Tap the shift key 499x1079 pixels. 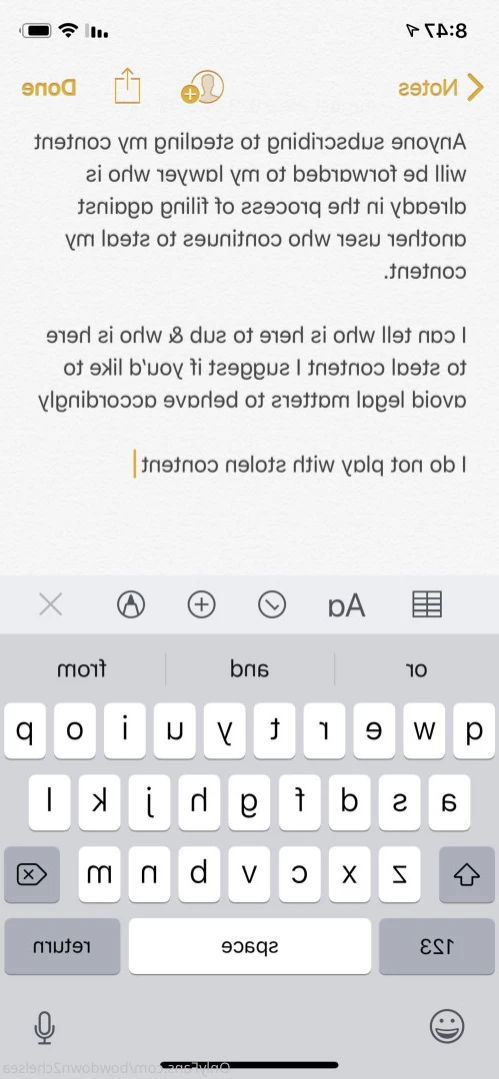[467, 875]
